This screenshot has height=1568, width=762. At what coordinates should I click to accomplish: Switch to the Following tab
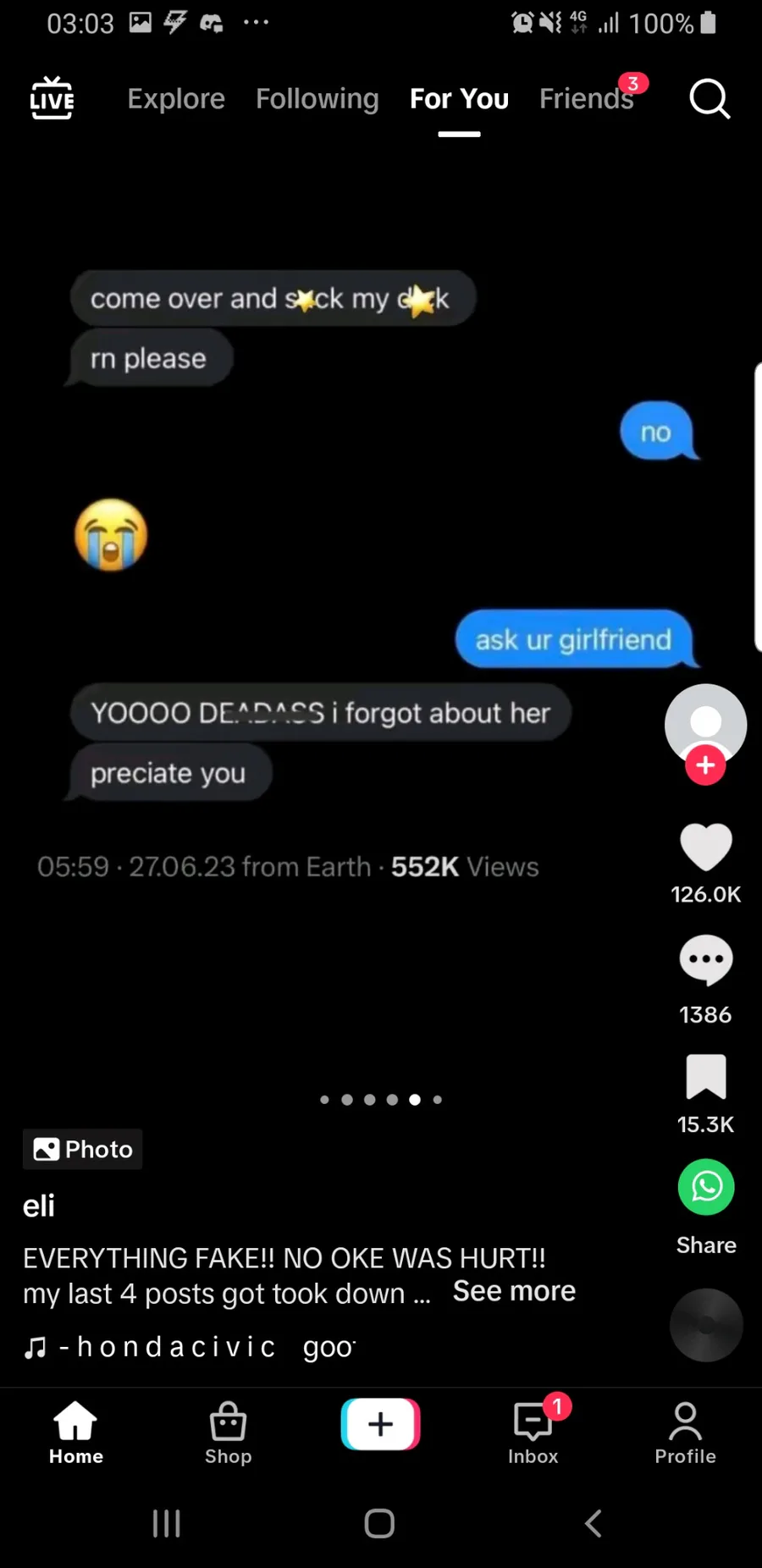click(x=317, y=99)
